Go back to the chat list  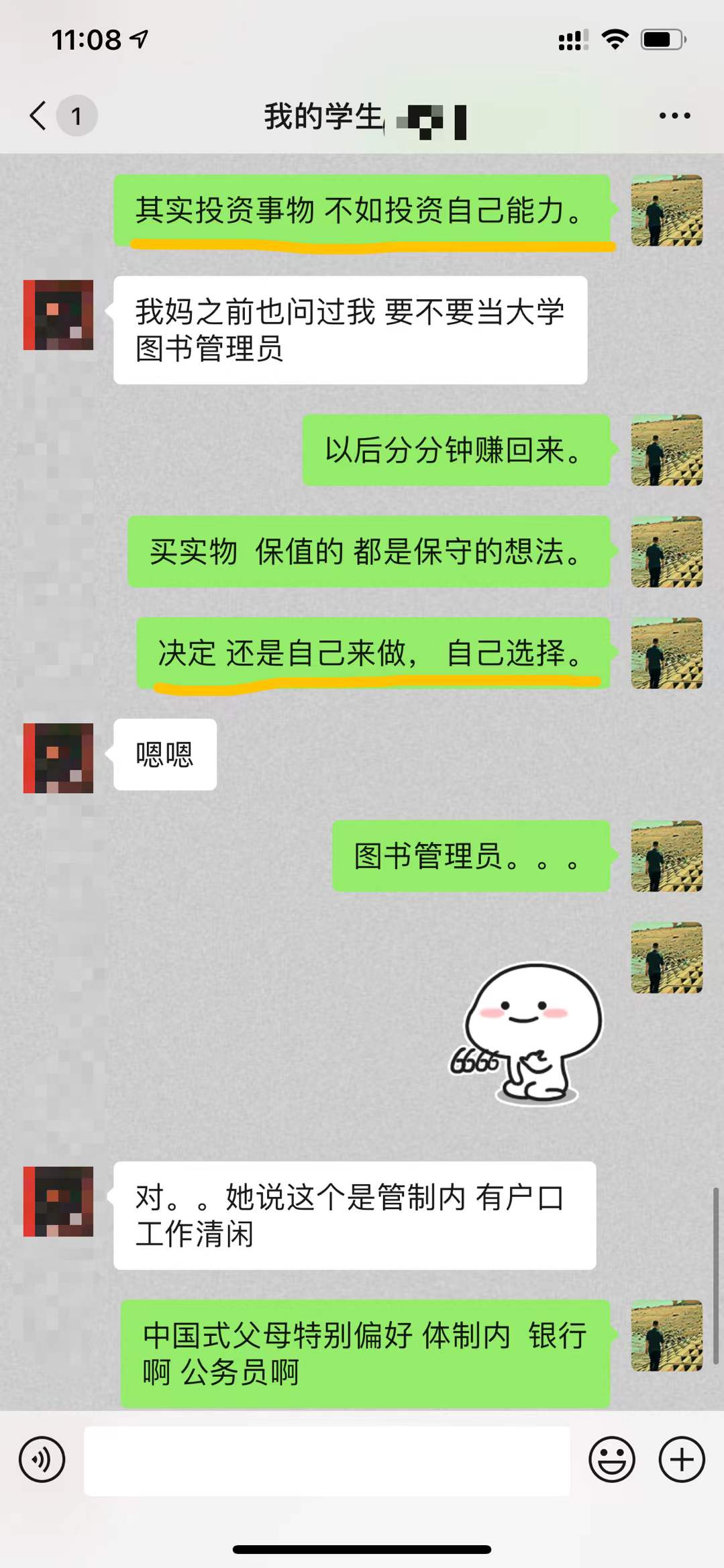tap(39, 115)
